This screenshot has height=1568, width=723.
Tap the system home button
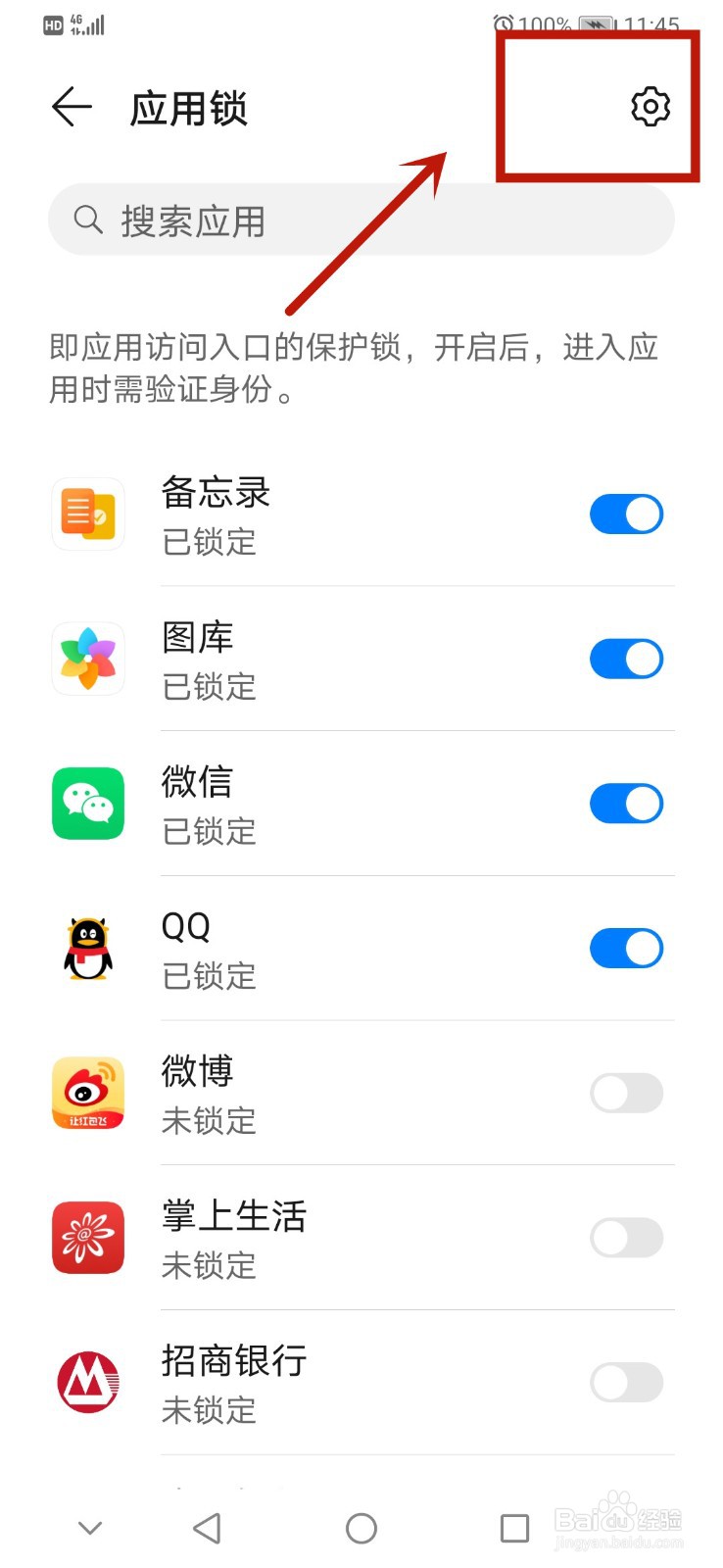(x=361, y=1528)
